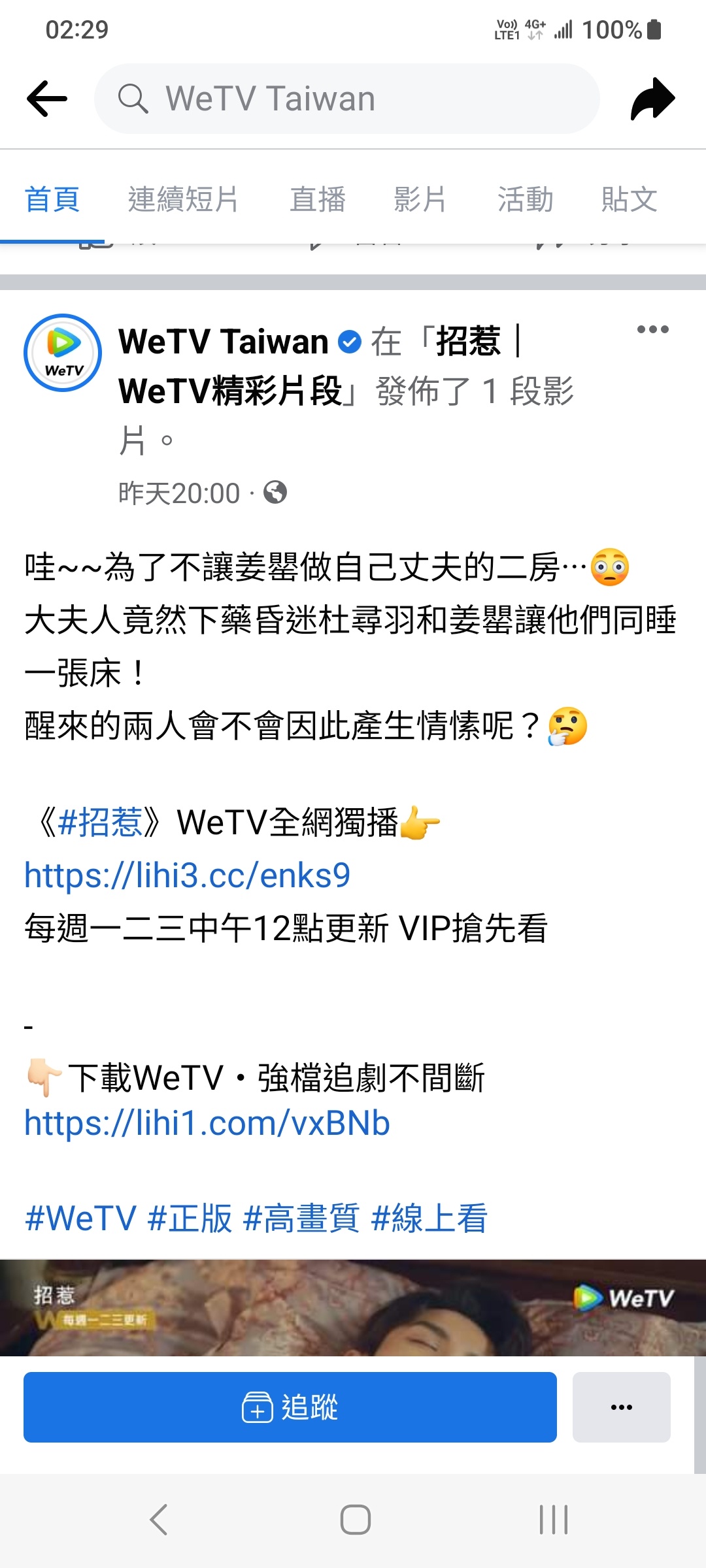Screen dimensions: 706x1568
Task: Open the WeTV Taiwan profile picture
Action: [x=63, y=353]
